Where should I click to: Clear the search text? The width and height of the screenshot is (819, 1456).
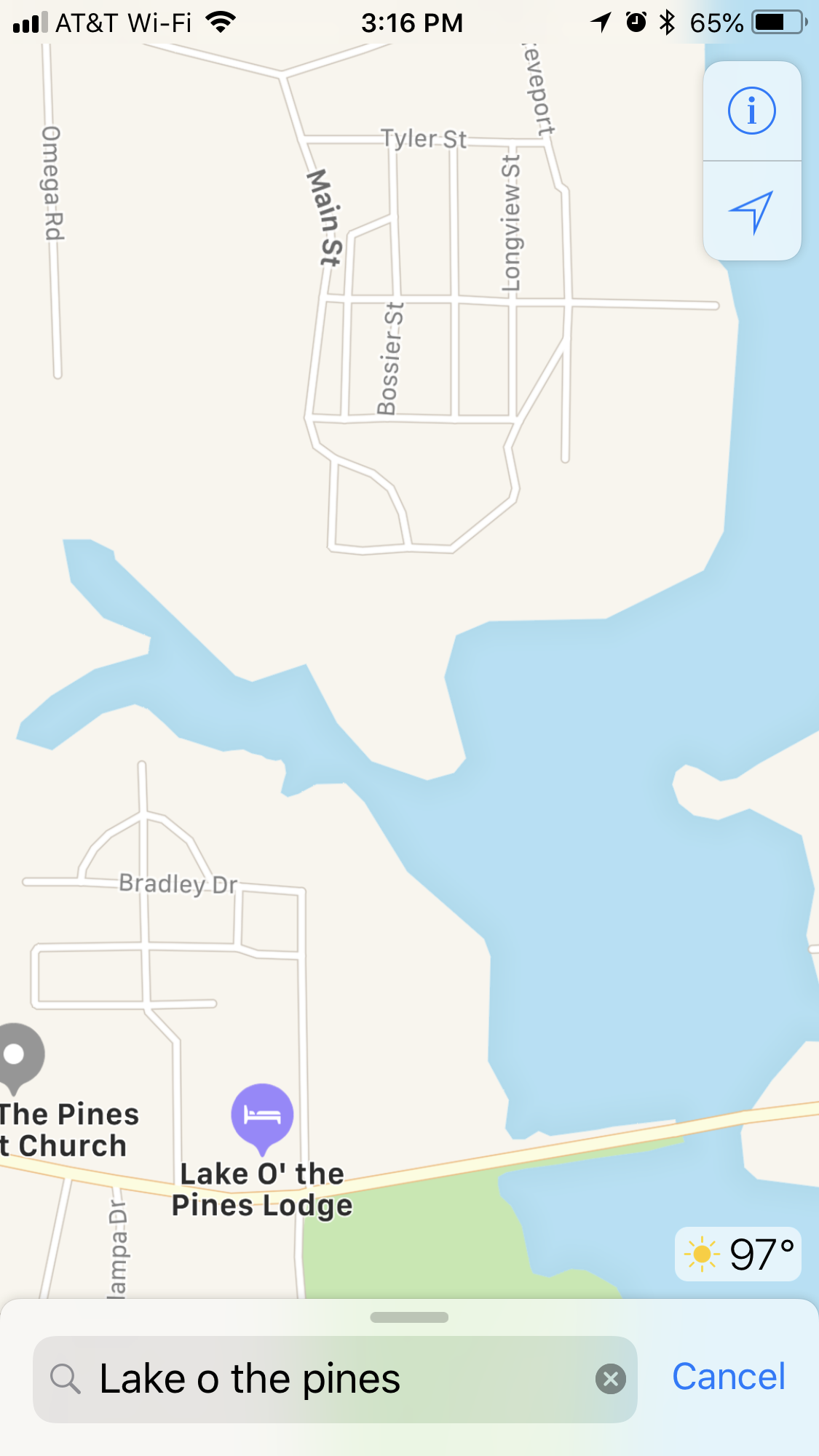coord(610,1379)
